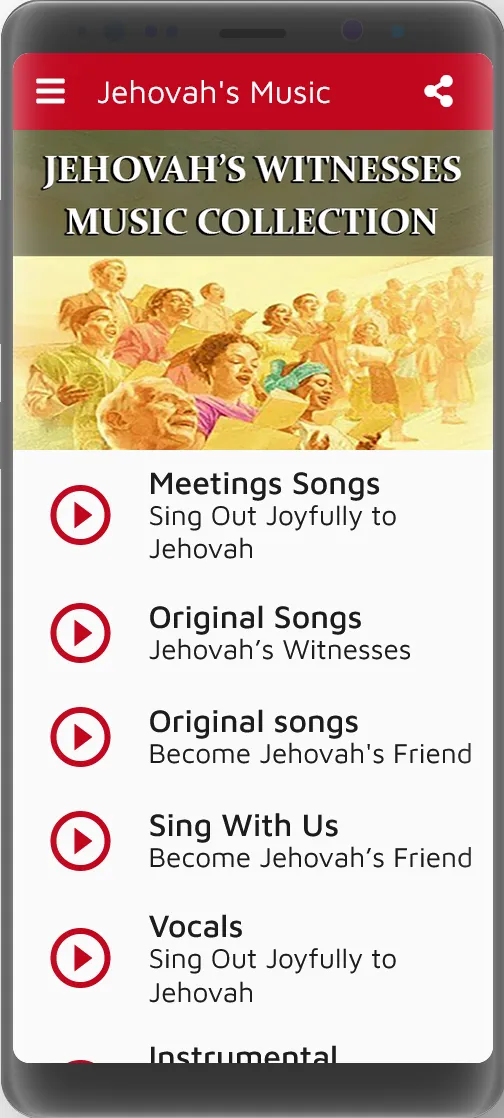Image resolution: width=504 pixels, height=1118 pixels.
Task: Open the Sing With Us list
Action: (252, 841)
